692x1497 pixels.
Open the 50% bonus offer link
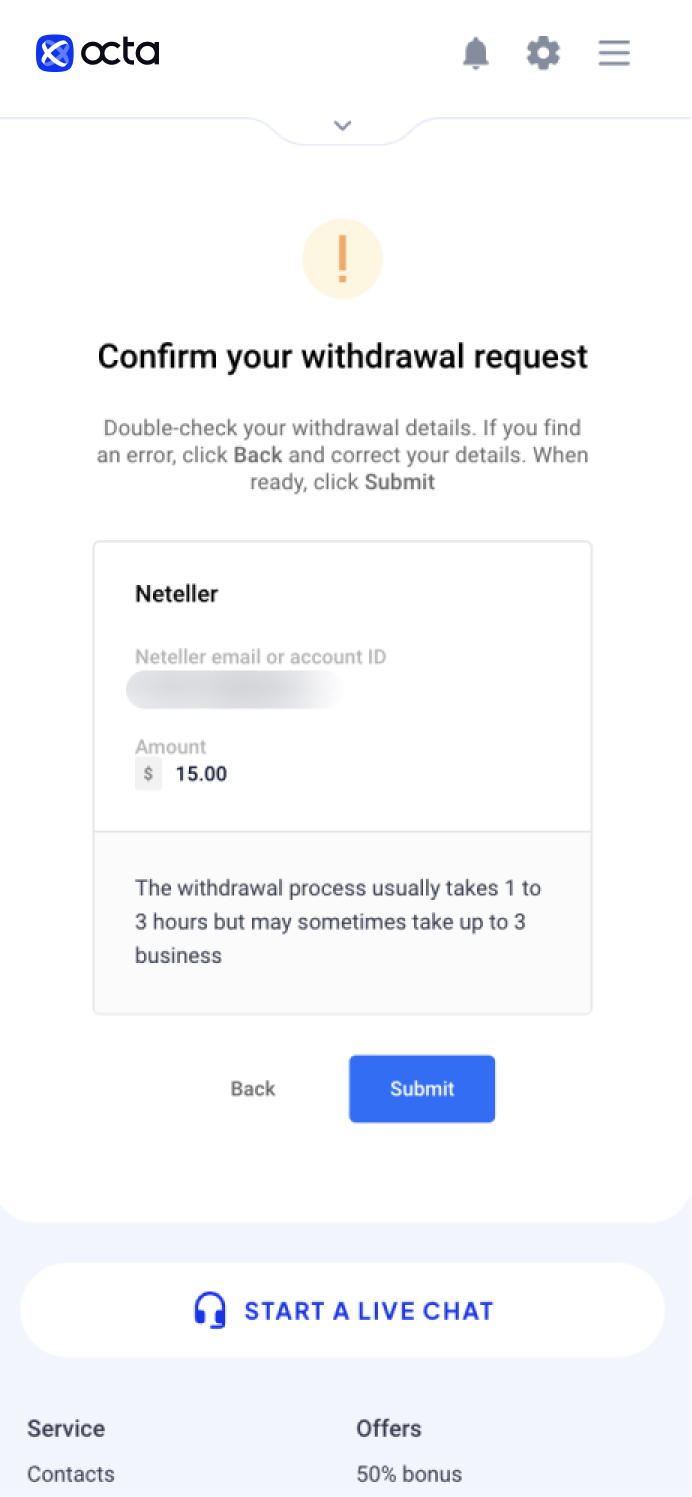point(409,1474)
